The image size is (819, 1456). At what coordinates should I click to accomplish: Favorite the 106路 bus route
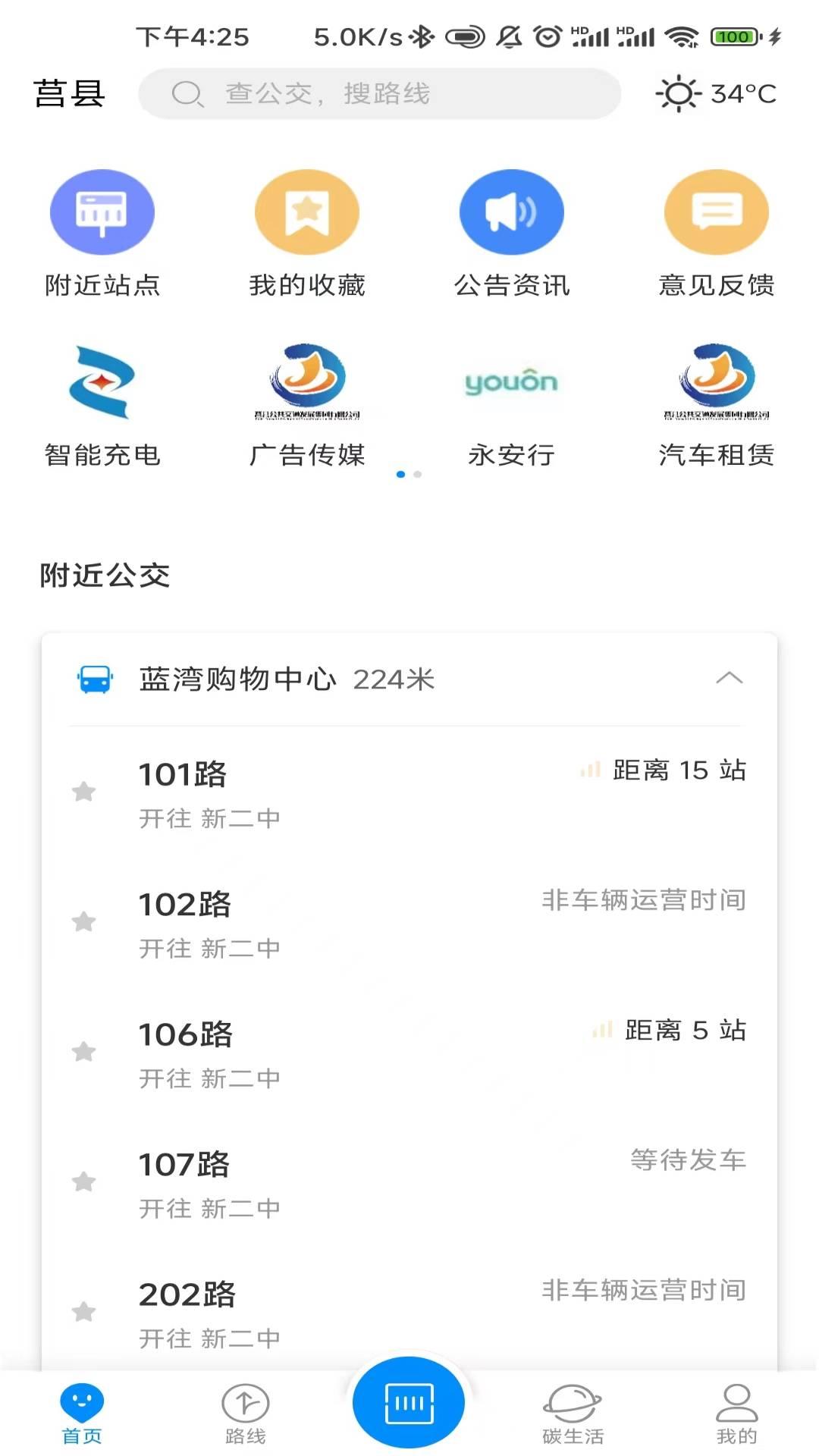click(x=83, y=1053)
